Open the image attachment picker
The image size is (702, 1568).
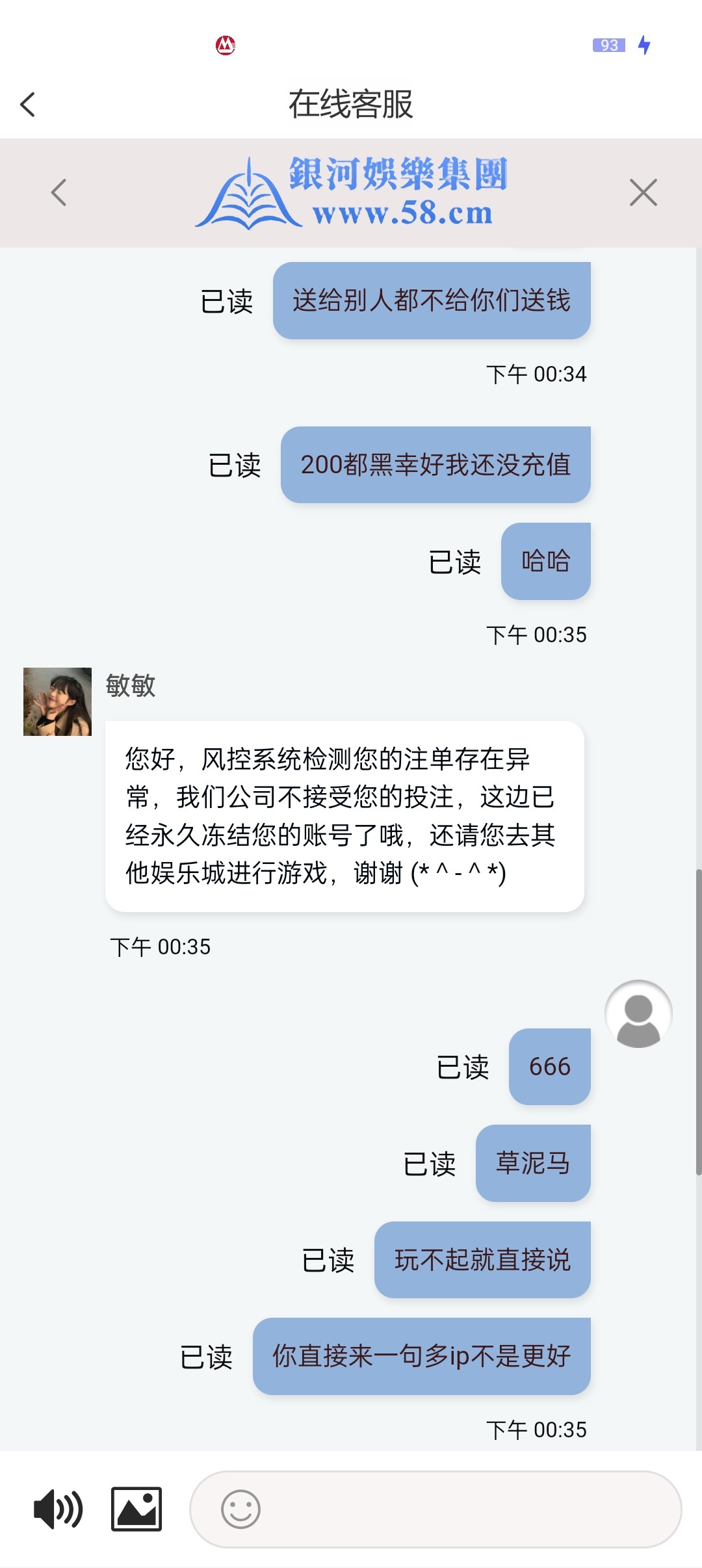(136, 1509)
